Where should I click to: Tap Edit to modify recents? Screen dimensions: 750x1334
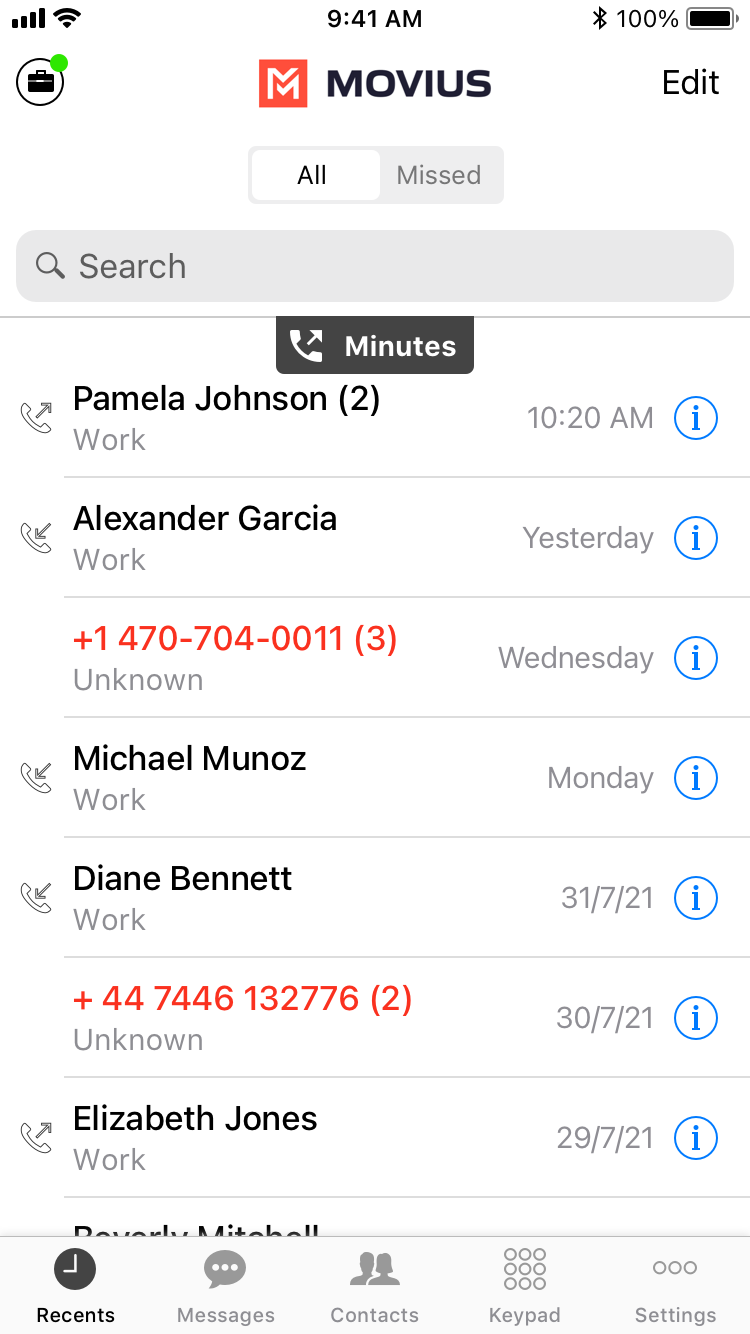[x=690, y=82]
